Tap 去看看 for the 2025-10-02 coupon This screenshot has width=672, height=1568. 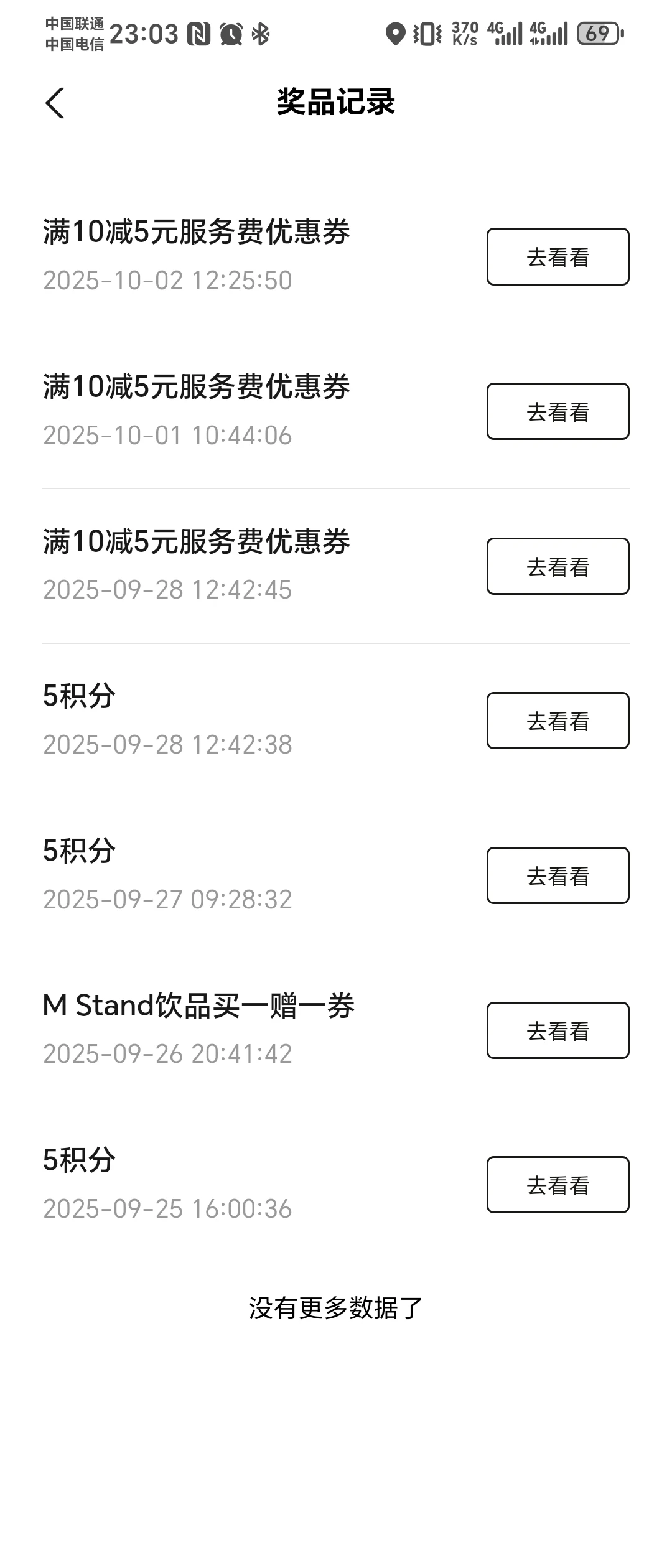pyautogui.click(x=558, y=257)
